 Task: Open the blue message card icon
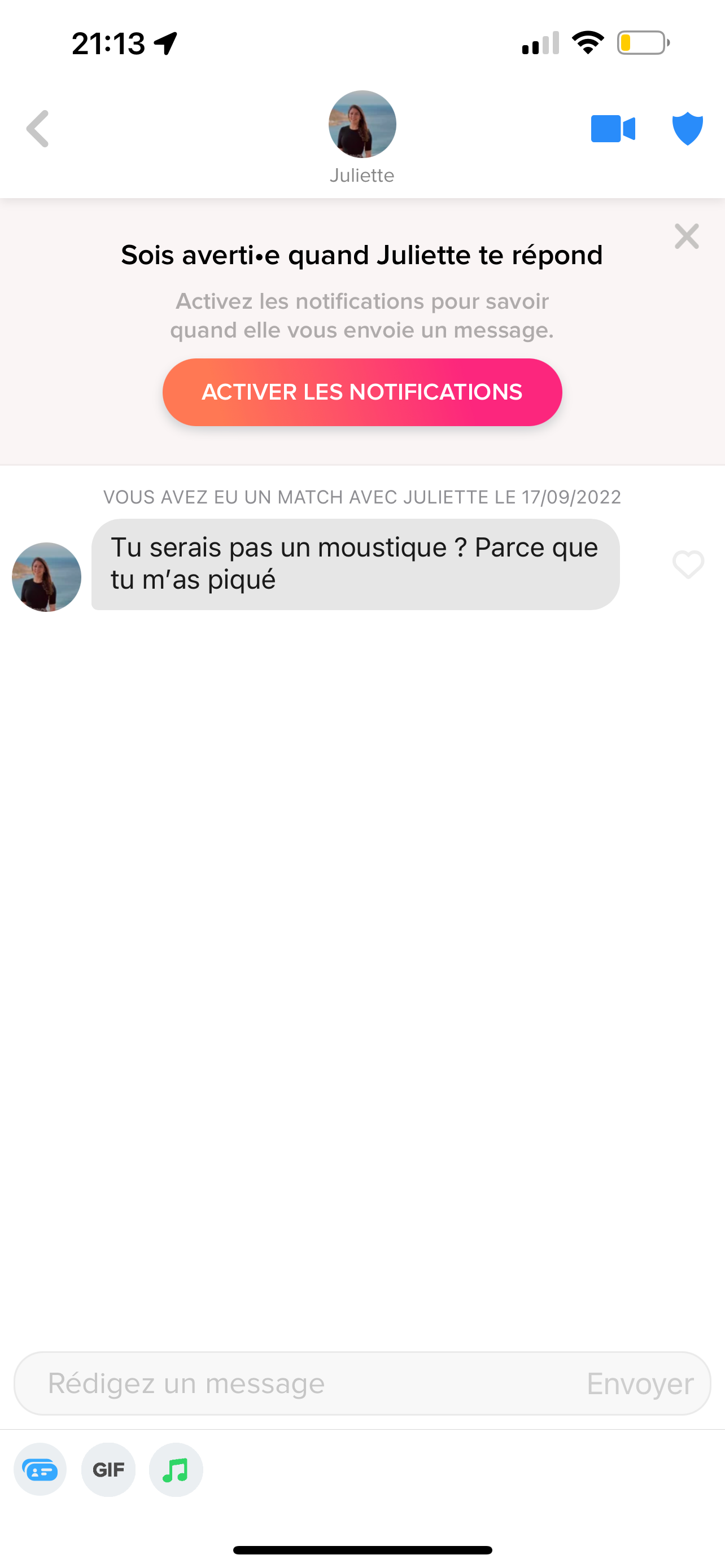click(x=40, y=1470)
